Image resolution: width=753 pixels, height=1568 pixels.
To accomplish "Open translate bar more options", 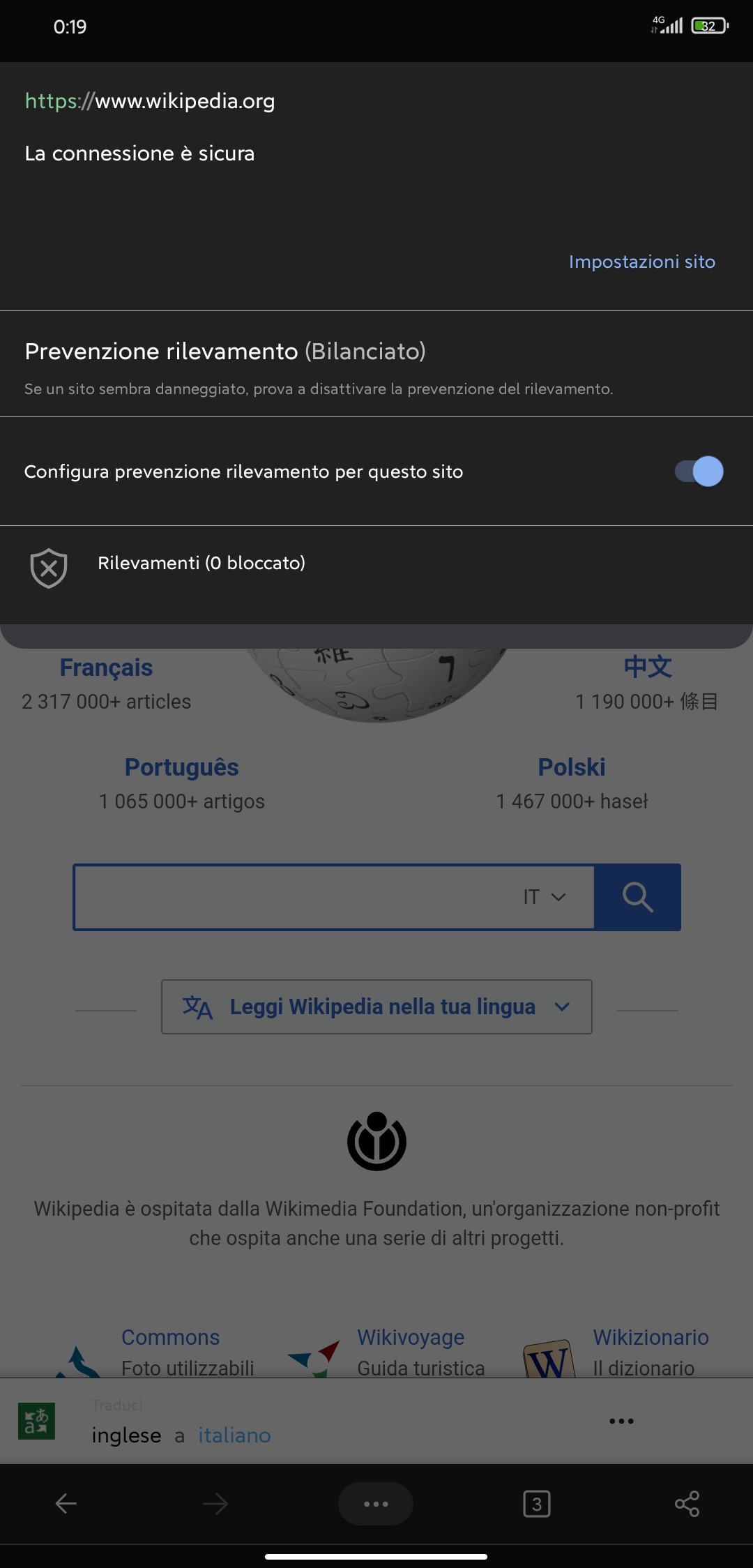I will 621,1421.
